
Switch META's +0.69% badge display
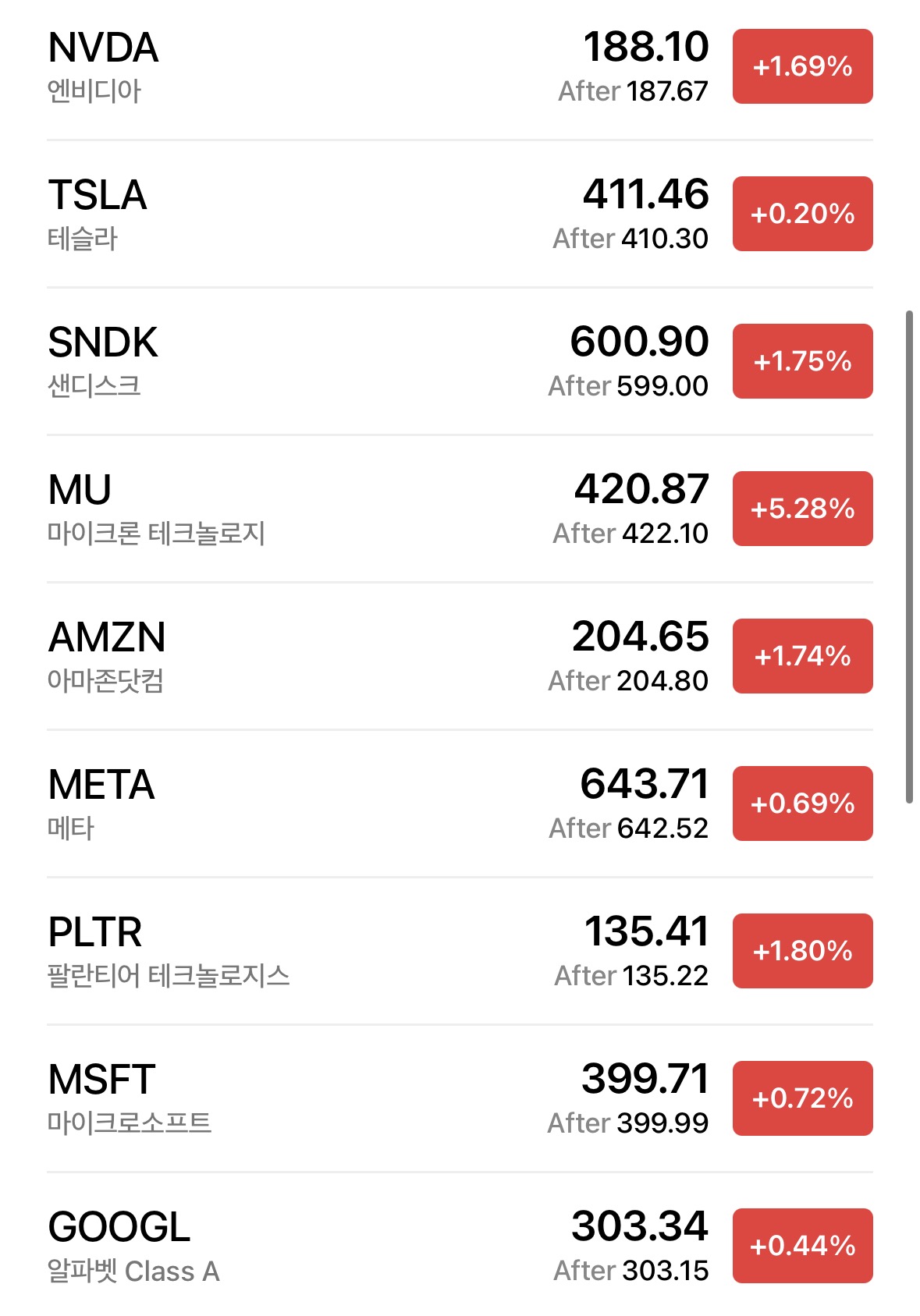[802, 803]
